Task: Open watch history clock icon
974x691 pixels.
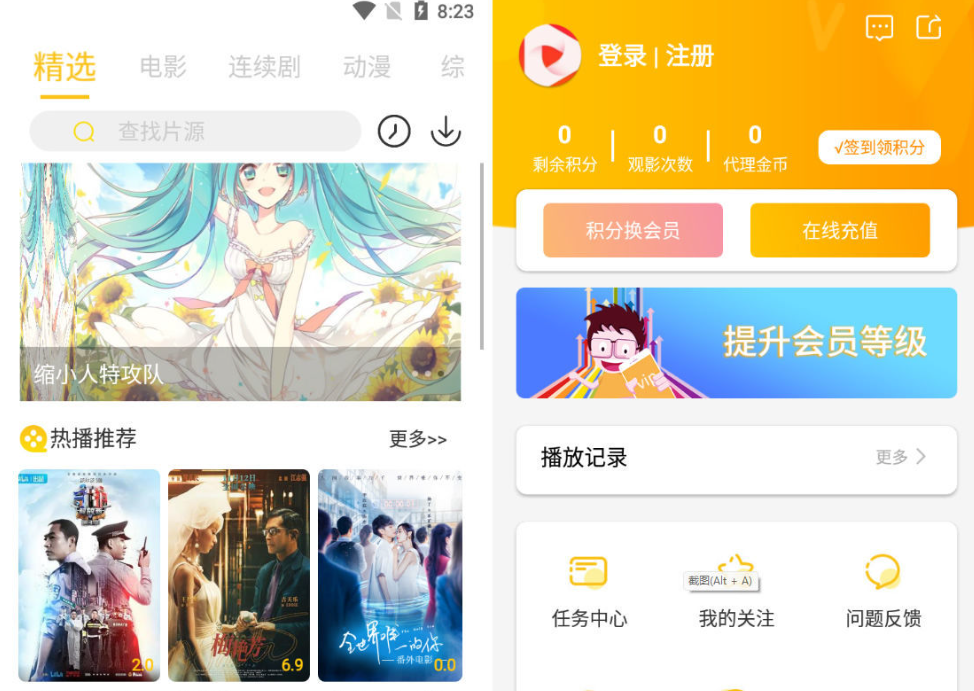Action: click(x=394, y=131)
